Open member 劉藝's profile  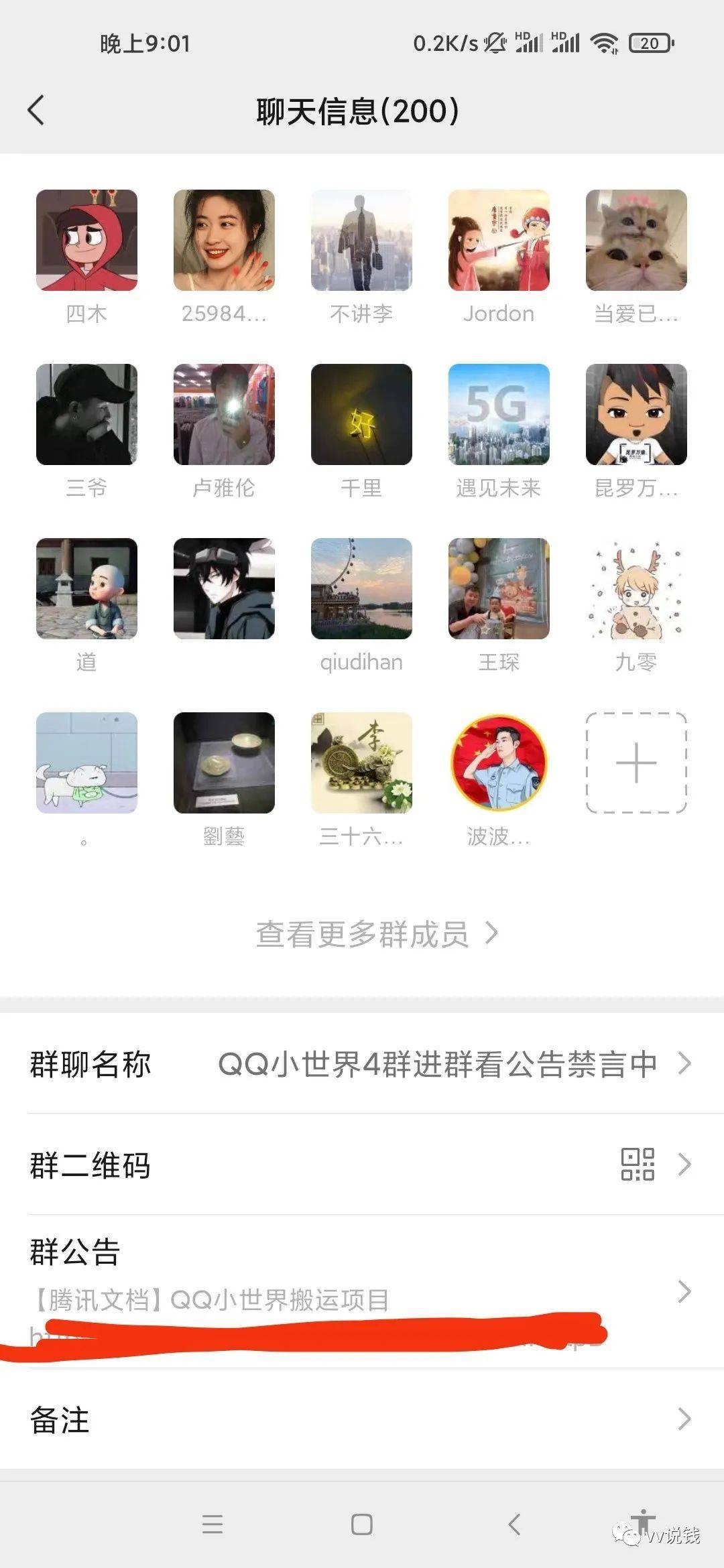(224, 763)
